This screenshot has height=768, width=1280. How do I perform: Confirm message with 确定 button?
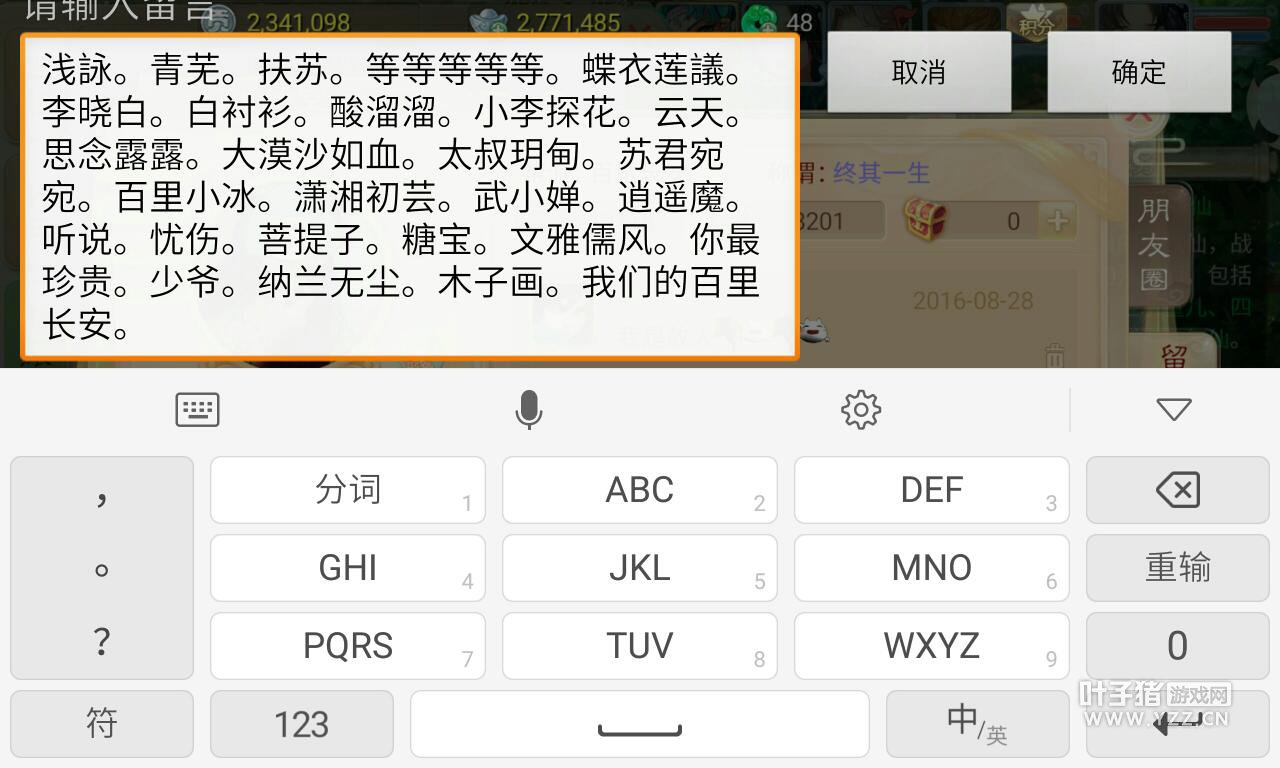coord(1138,72)
